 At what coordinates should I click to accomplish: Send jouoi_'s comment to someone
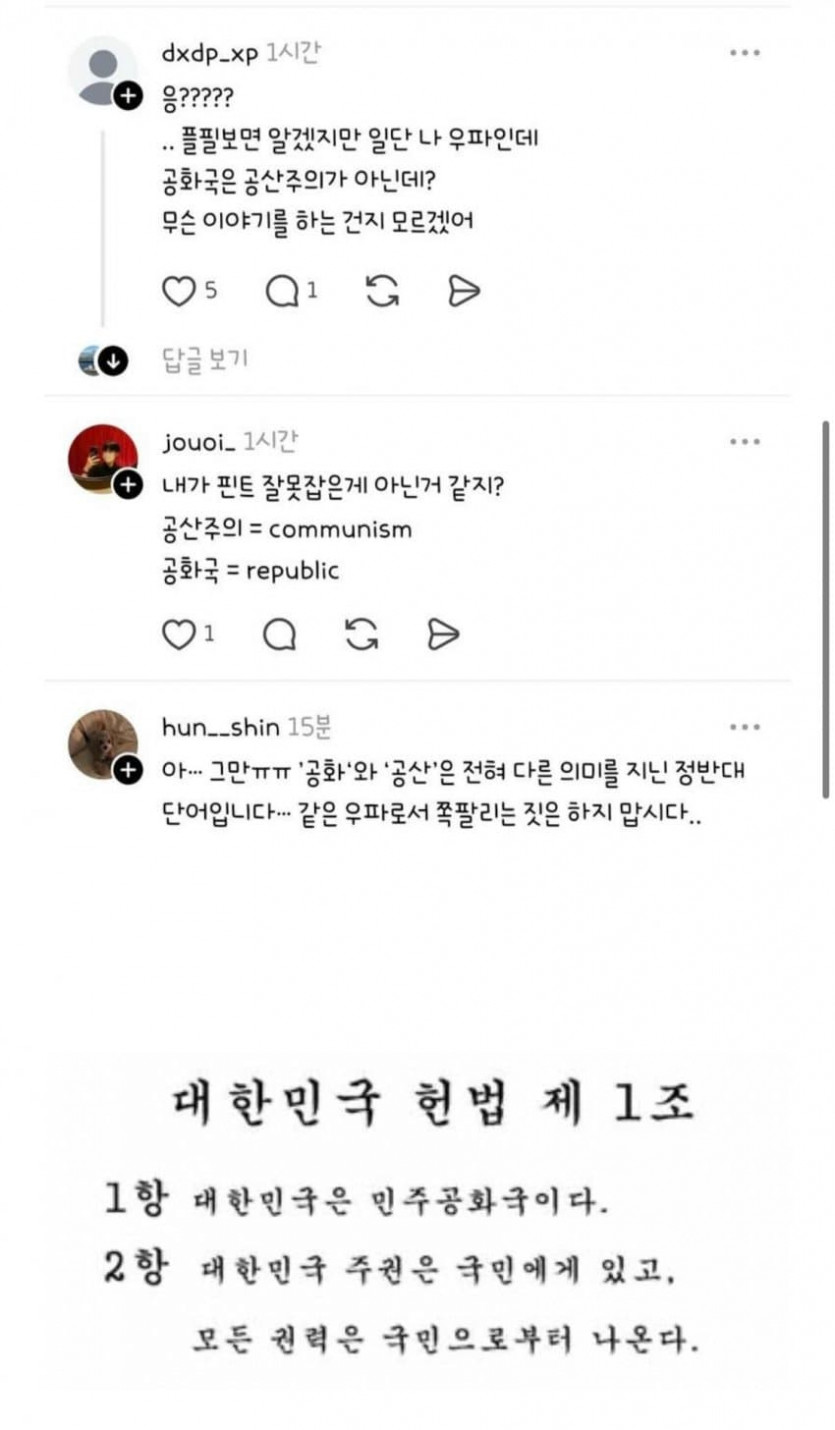(442, 634)
